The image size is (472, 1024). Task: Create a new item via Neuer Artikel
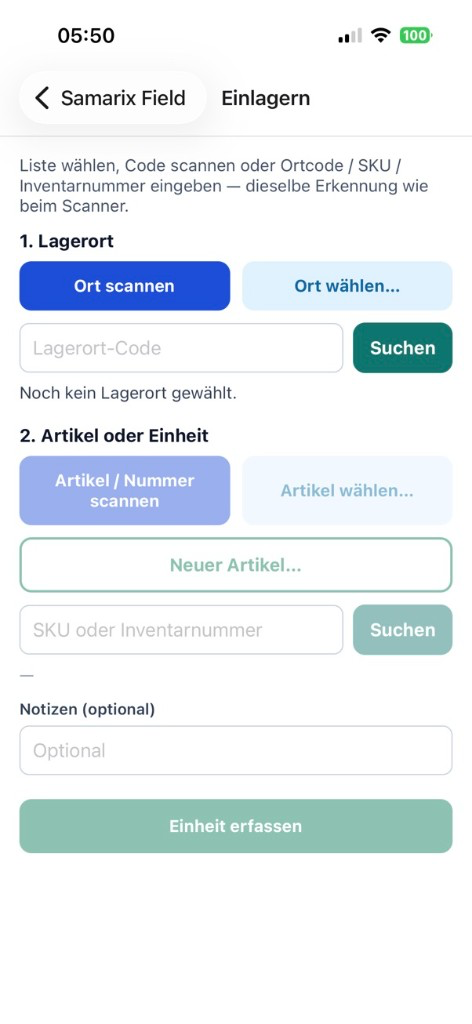(236, 565)
